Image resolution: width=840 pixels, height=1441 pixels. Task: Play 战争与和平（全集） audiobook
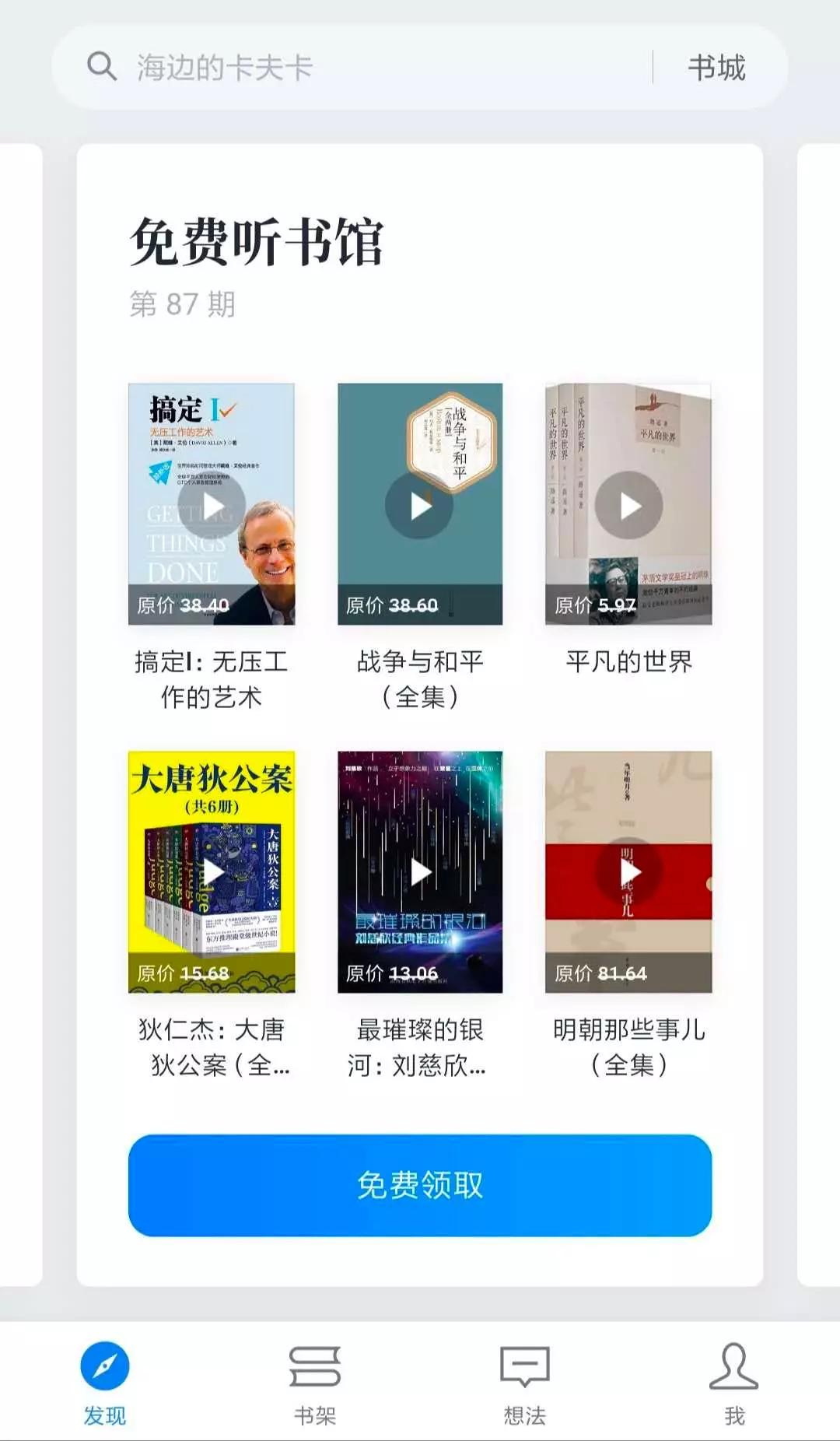point(420,506)
